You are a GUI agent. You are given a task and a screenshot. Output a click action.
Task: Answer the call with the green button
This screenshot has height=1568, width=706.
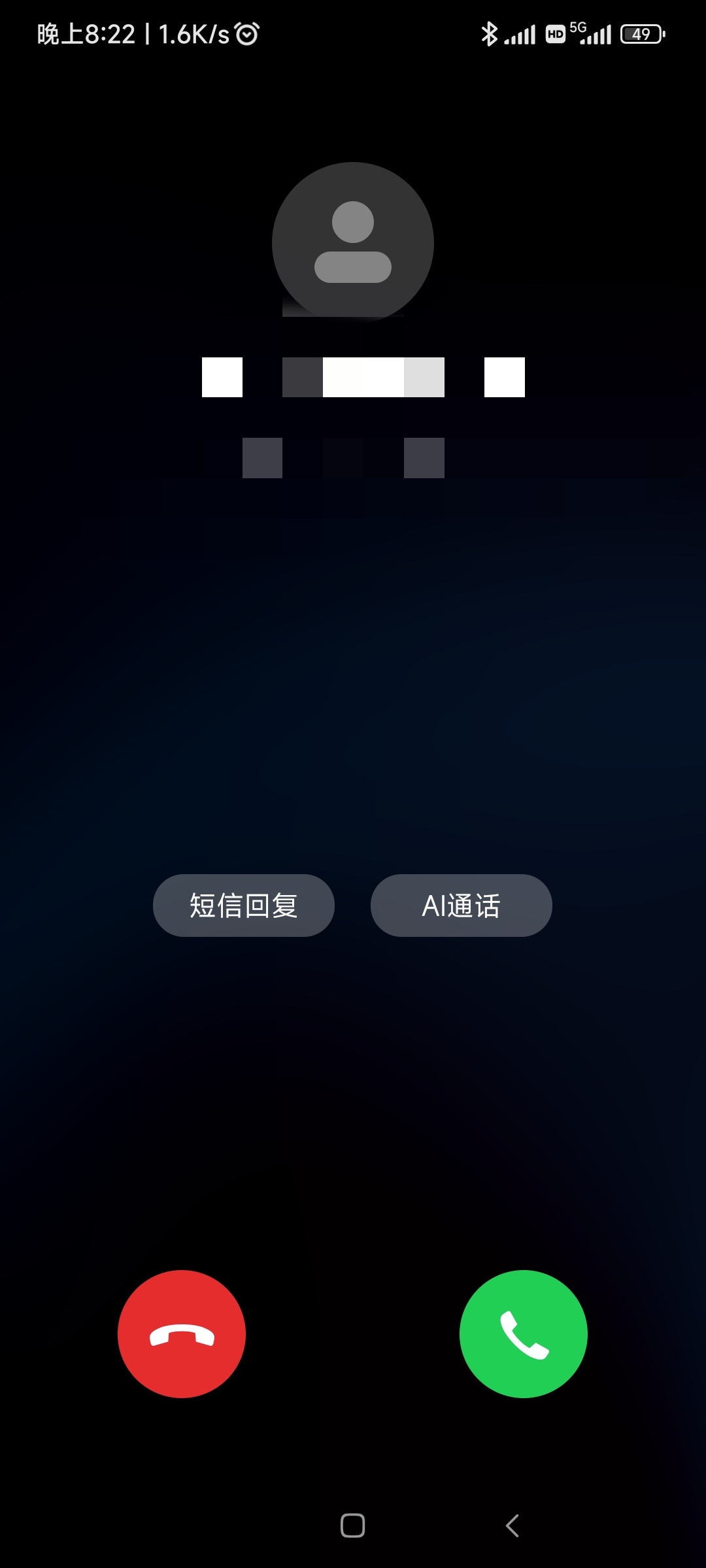[524, 1334]
